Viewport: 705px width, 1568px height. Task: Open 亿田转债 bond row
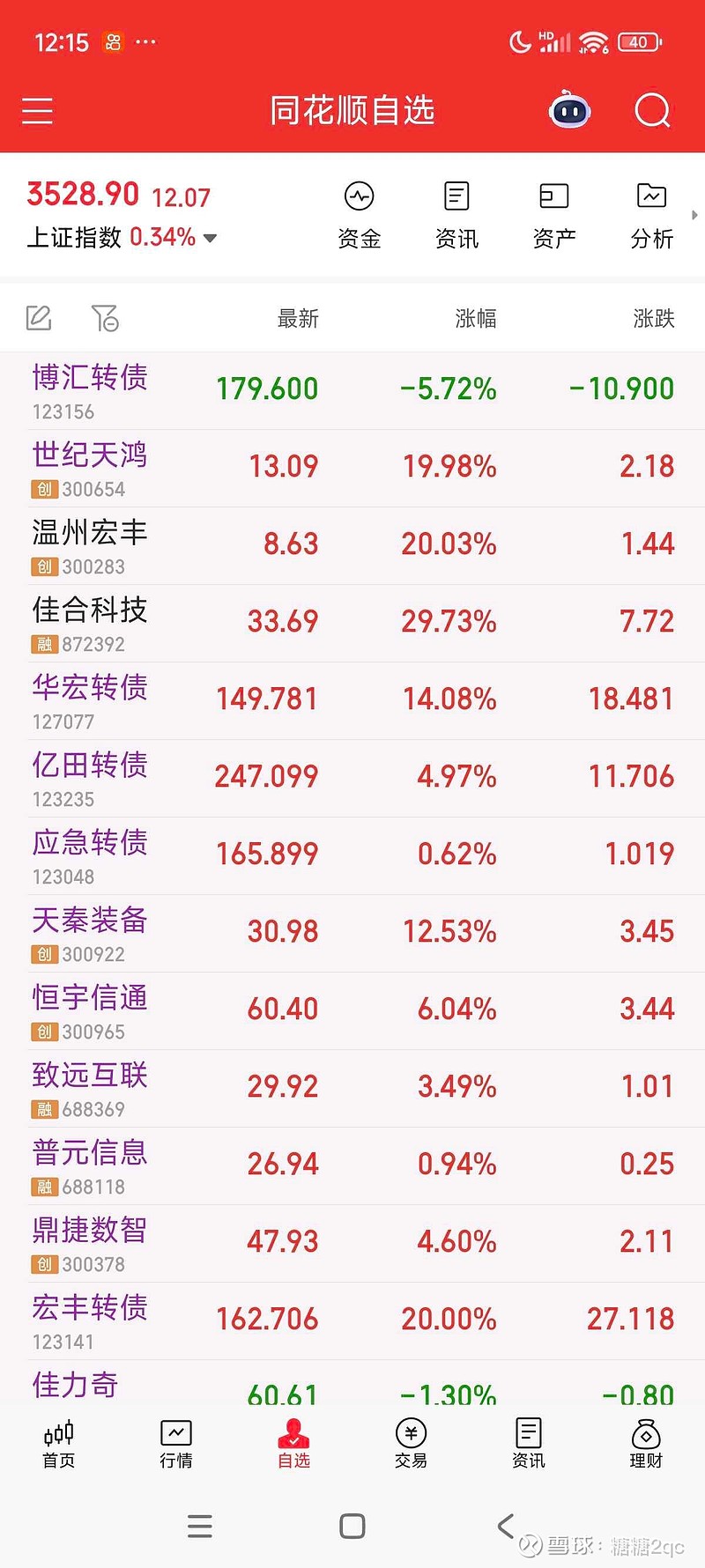(x=352, y=779)
